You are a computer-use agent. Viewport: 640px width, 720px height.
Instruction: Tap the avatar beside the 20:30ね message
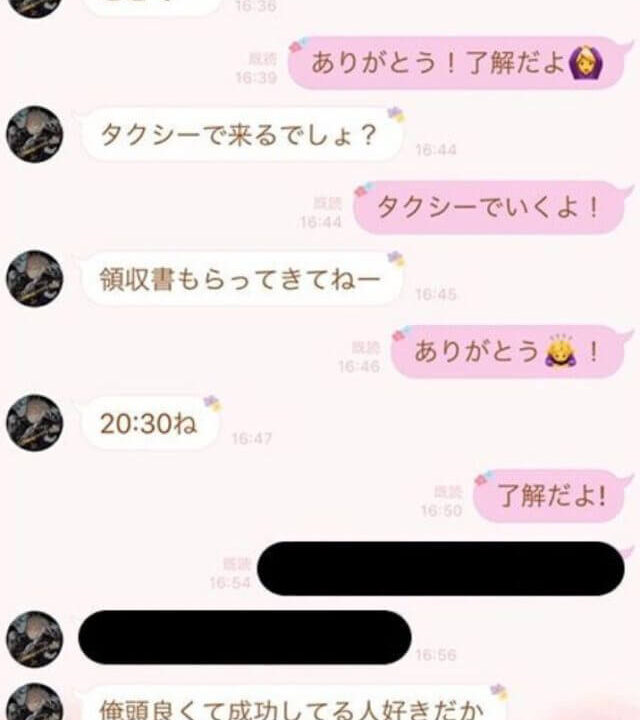tap(35, 422)
